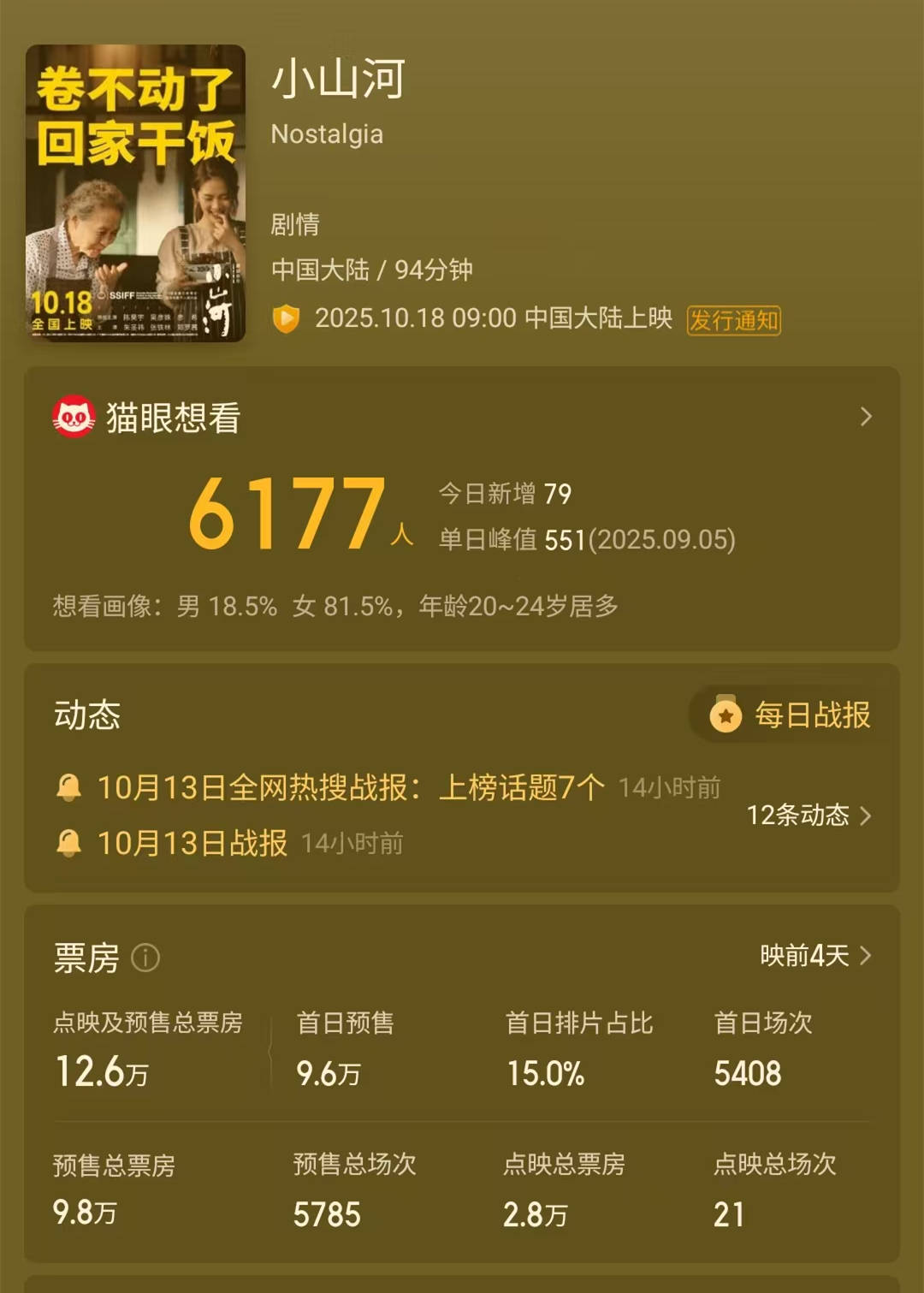Open the 每日战报 daily report
Screen dimensions: 924x1293
click(791, 715)
